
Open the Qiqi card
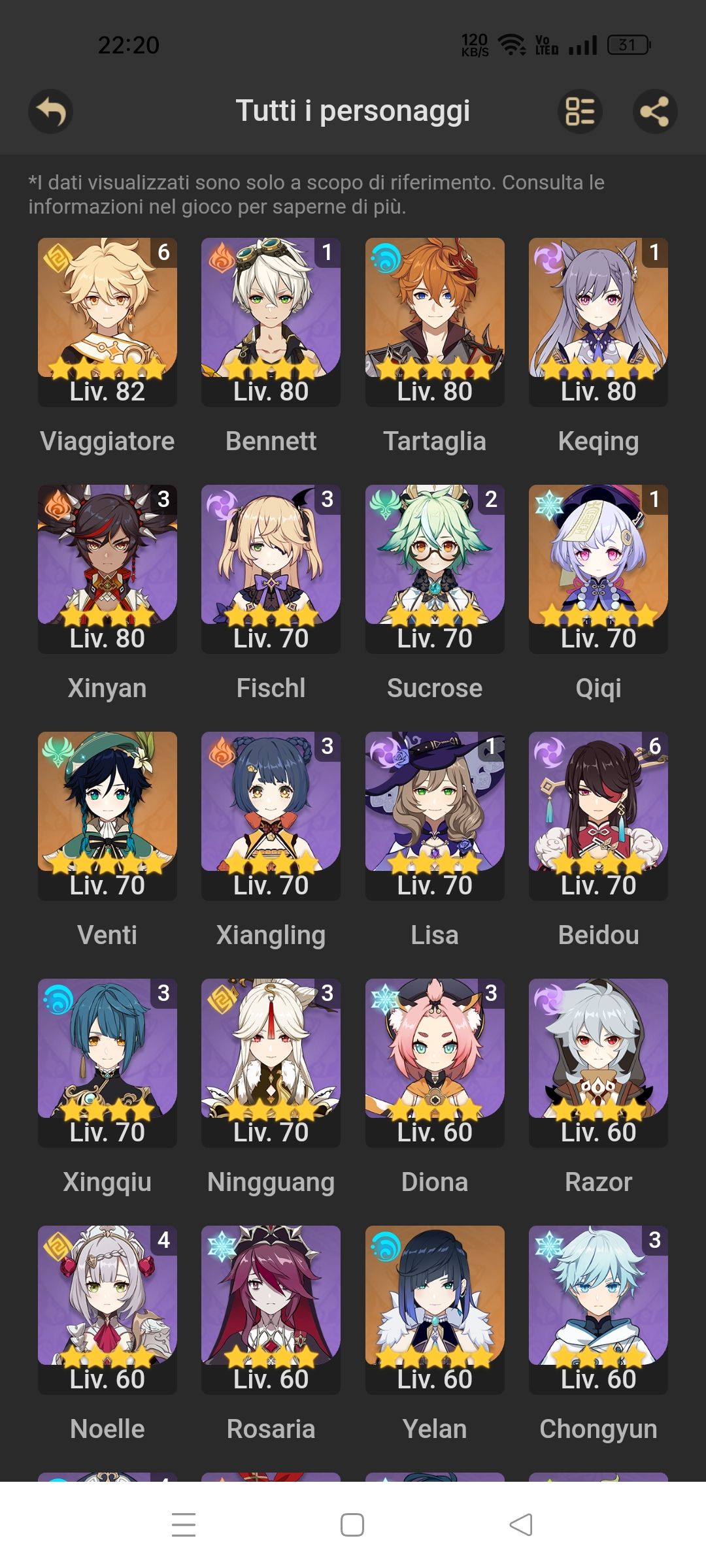pos(598,568)
